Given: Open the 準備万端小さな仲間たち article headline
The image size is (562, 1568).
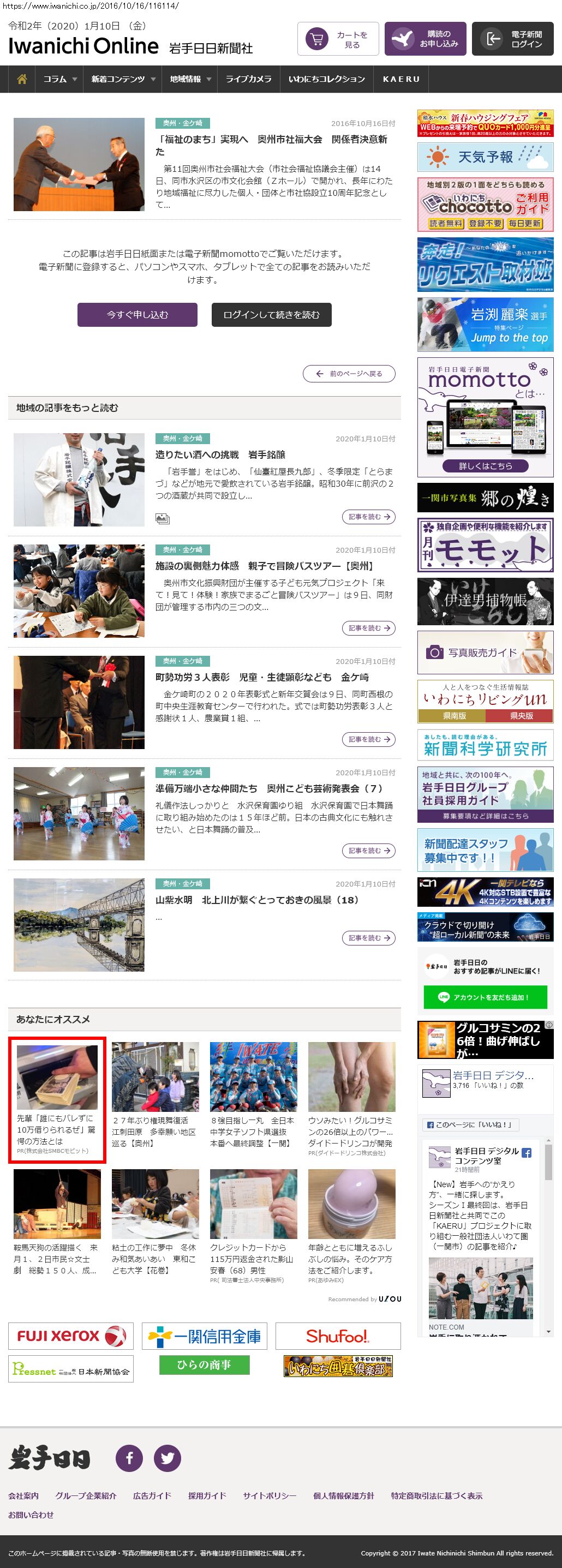Looking at the screenshot, I should (268, 788).
